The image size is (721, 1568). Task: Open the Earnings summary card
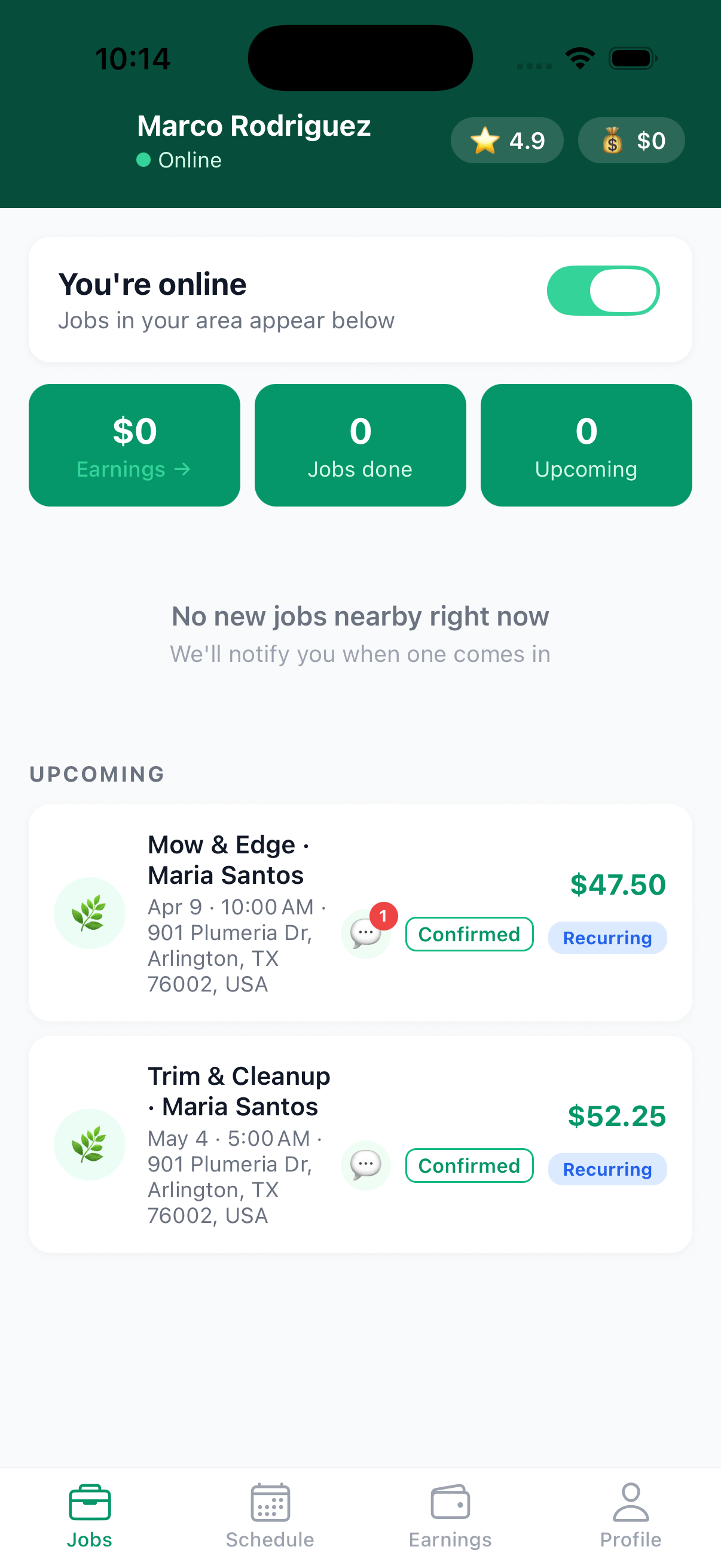(134, 445)
